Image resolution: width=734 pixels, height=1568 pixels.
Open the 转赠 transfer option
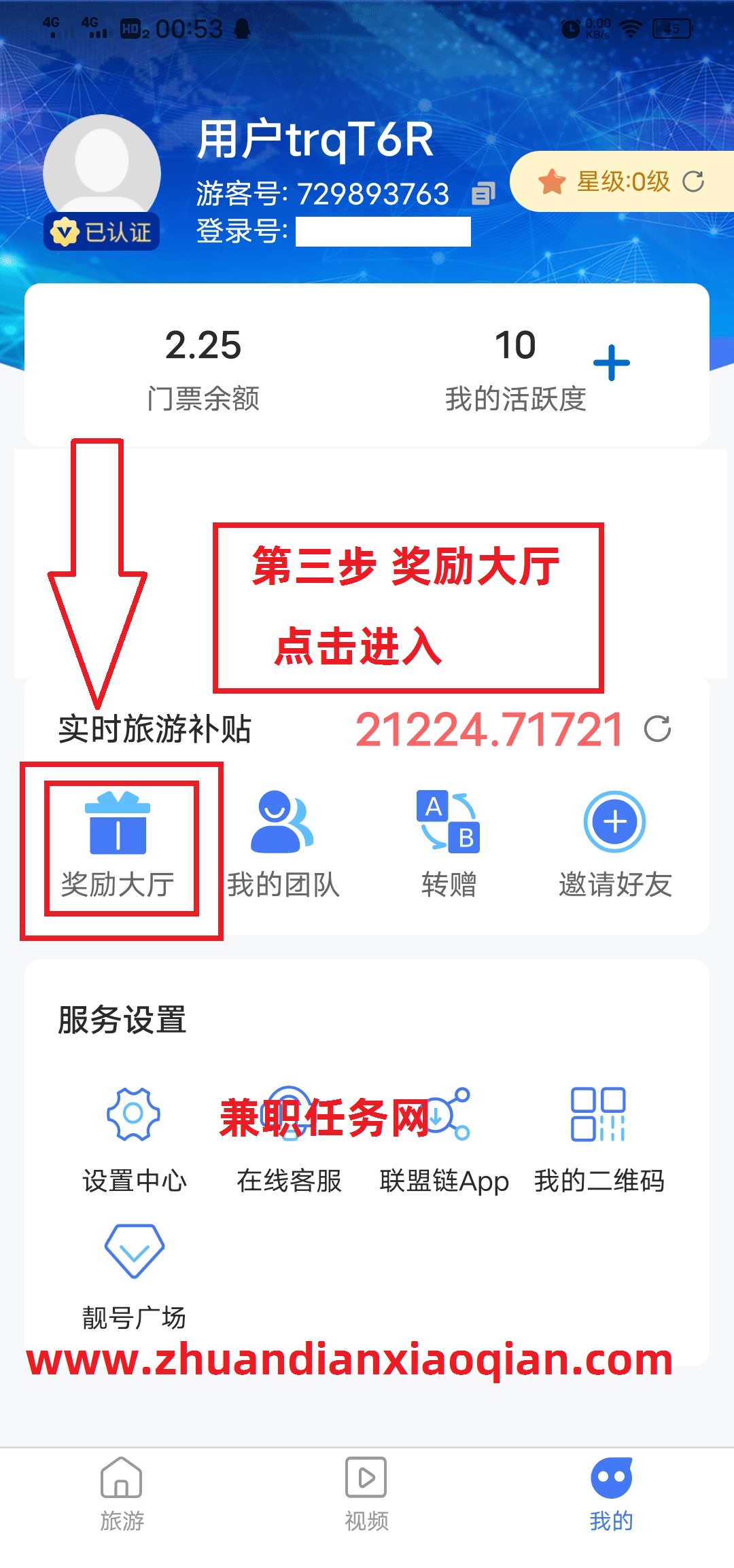pyautogui.click(x=449, y=845)
